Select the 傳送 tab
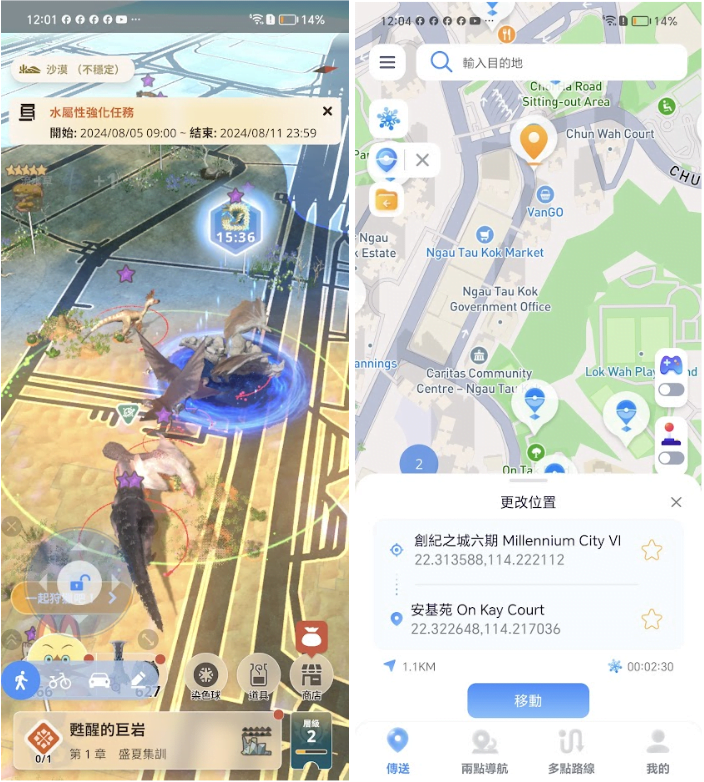The height and width of the screenshot is (782, 704). (x=398, y=753)
